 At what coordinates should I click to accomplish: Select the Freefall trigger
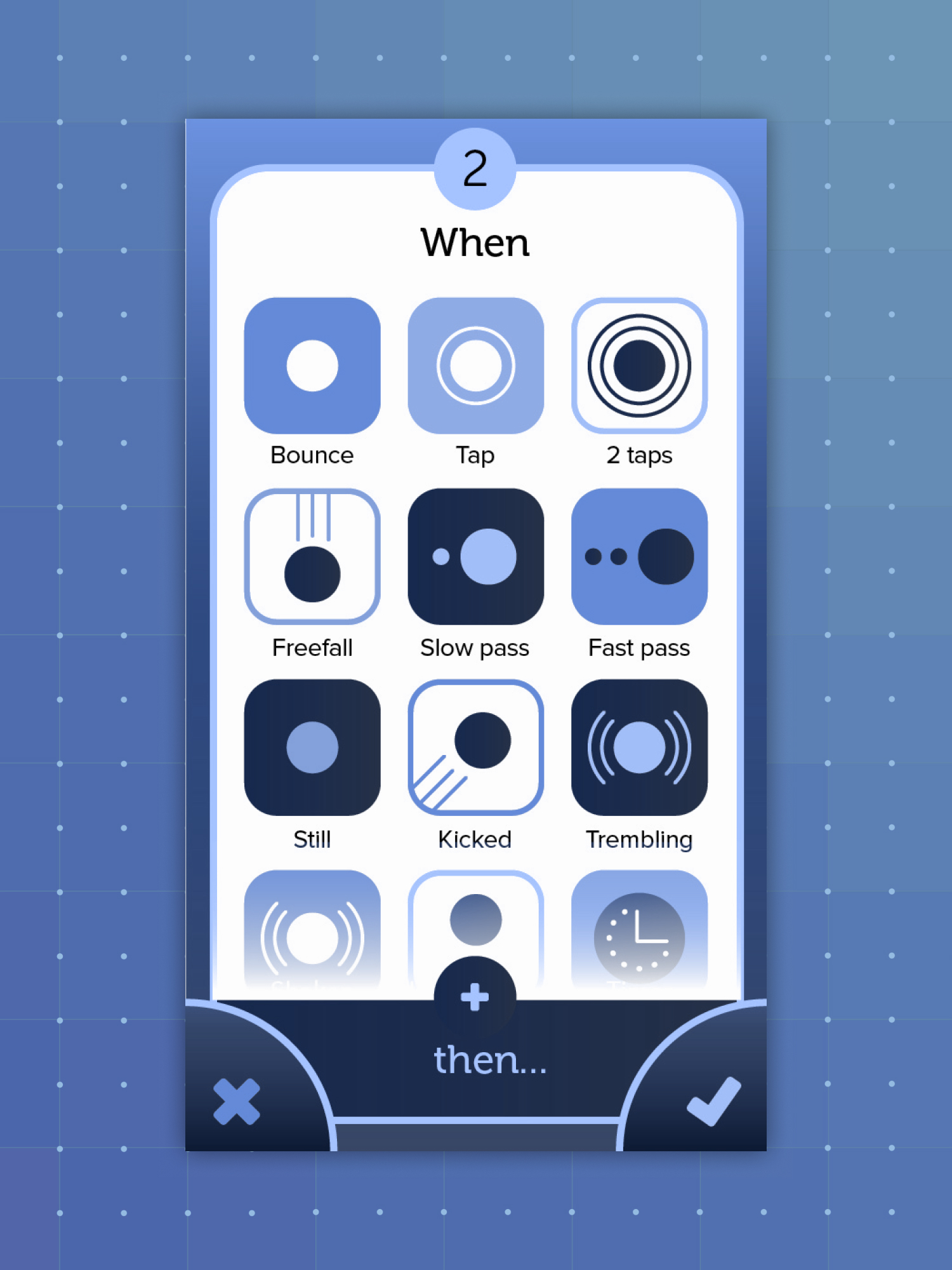click(x=312, y=556)
